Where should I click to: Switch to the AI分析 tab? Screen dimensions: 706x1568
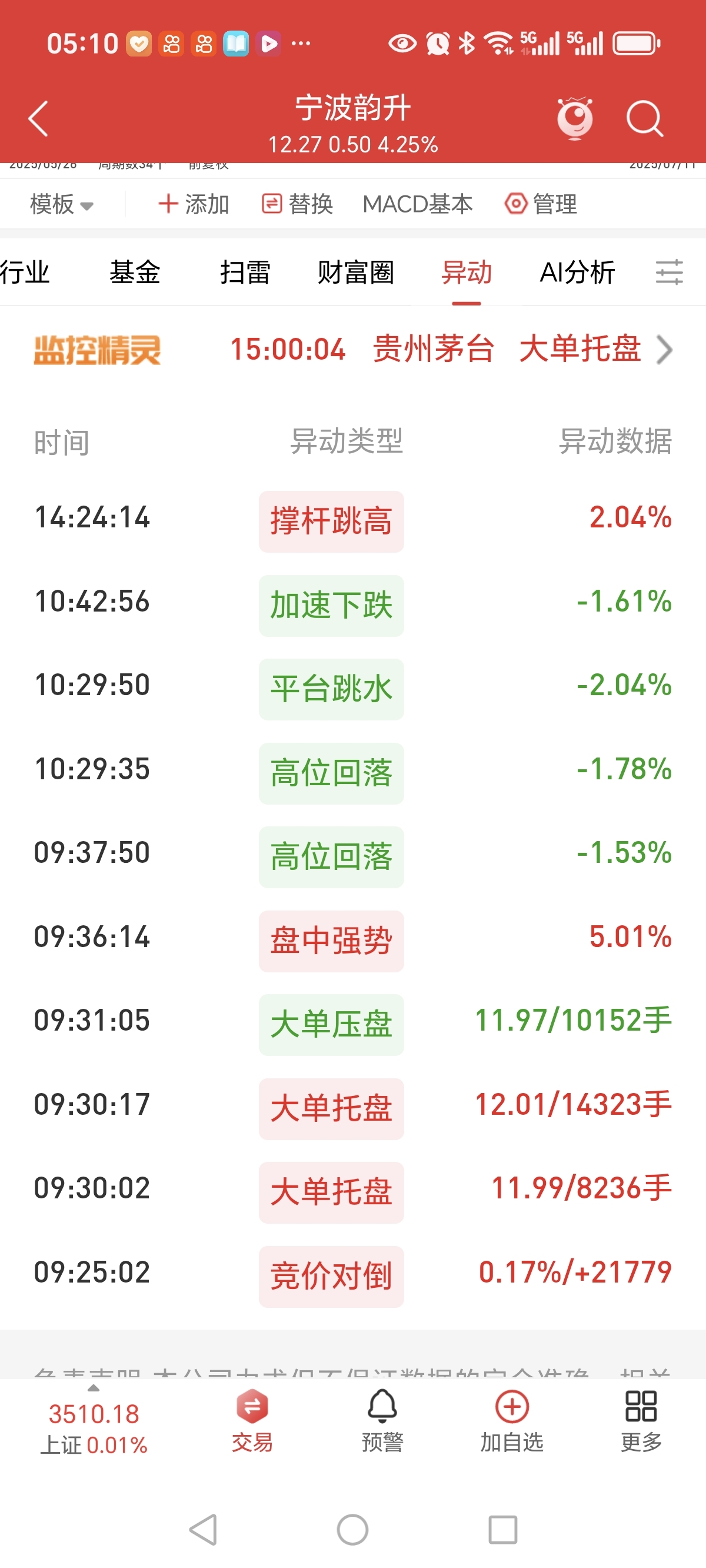(x=577, y=272)
